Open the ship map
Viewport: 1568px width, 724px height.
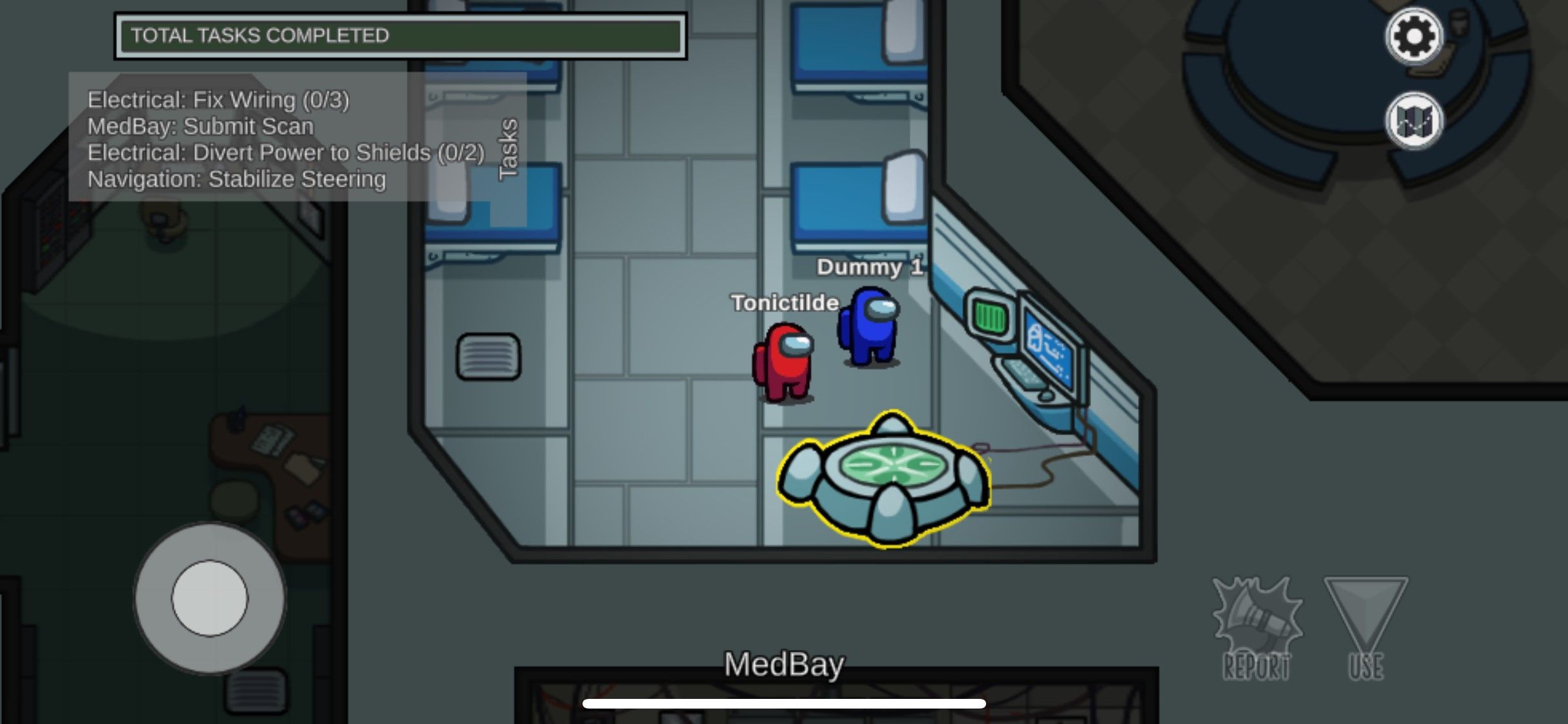tap(1414, 120)
